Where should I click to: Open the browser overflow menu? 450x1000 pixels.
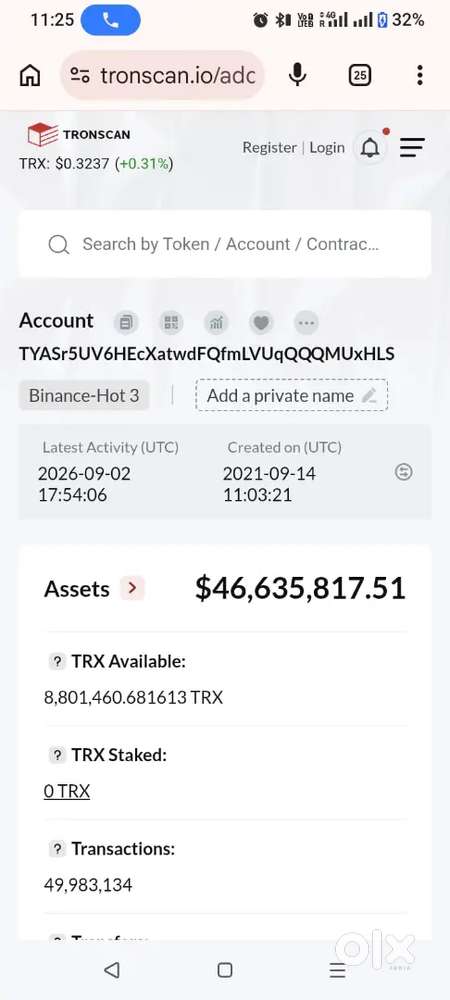419,75
